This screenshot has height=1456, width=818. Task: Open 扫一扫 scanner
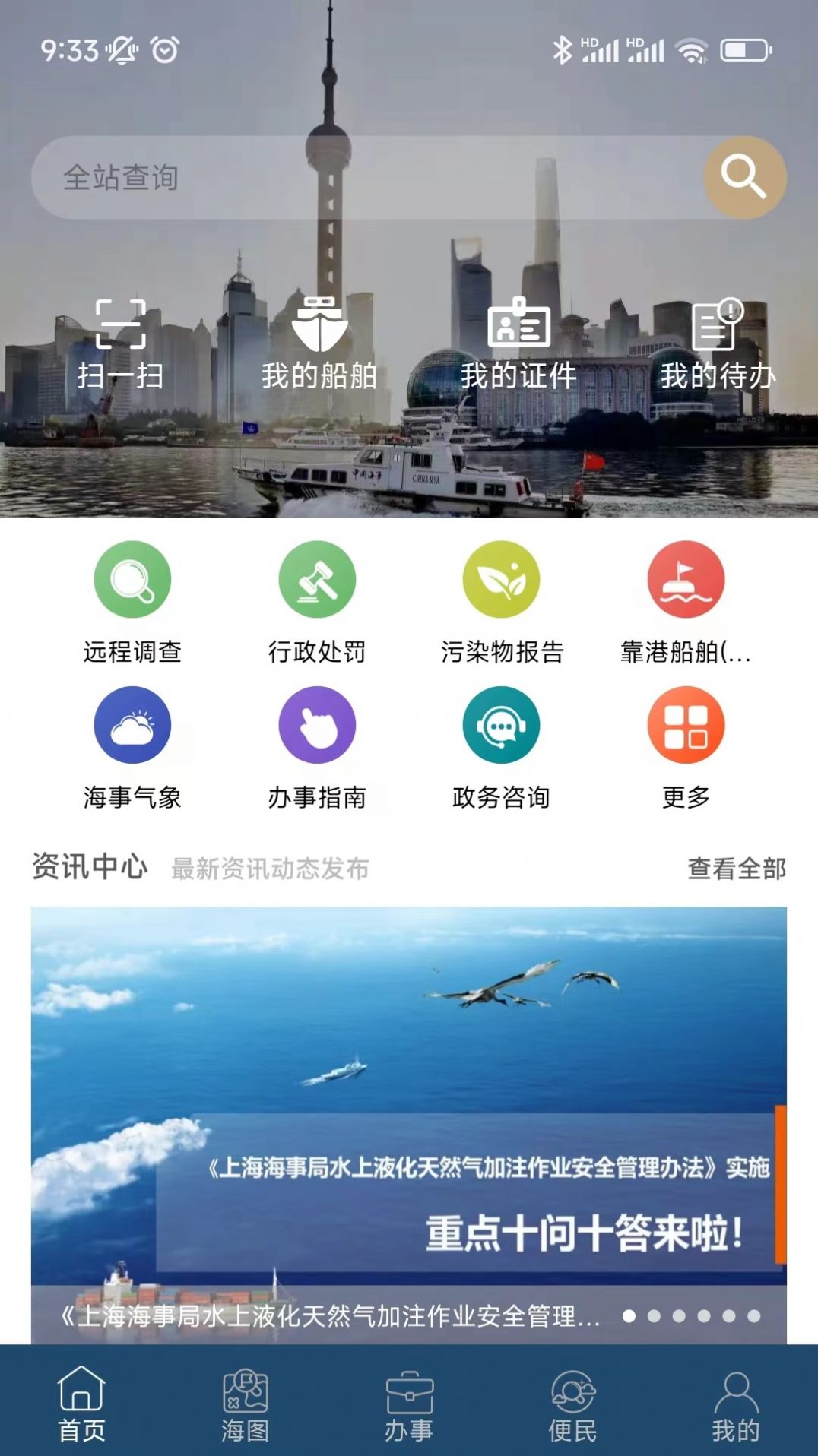120,343
